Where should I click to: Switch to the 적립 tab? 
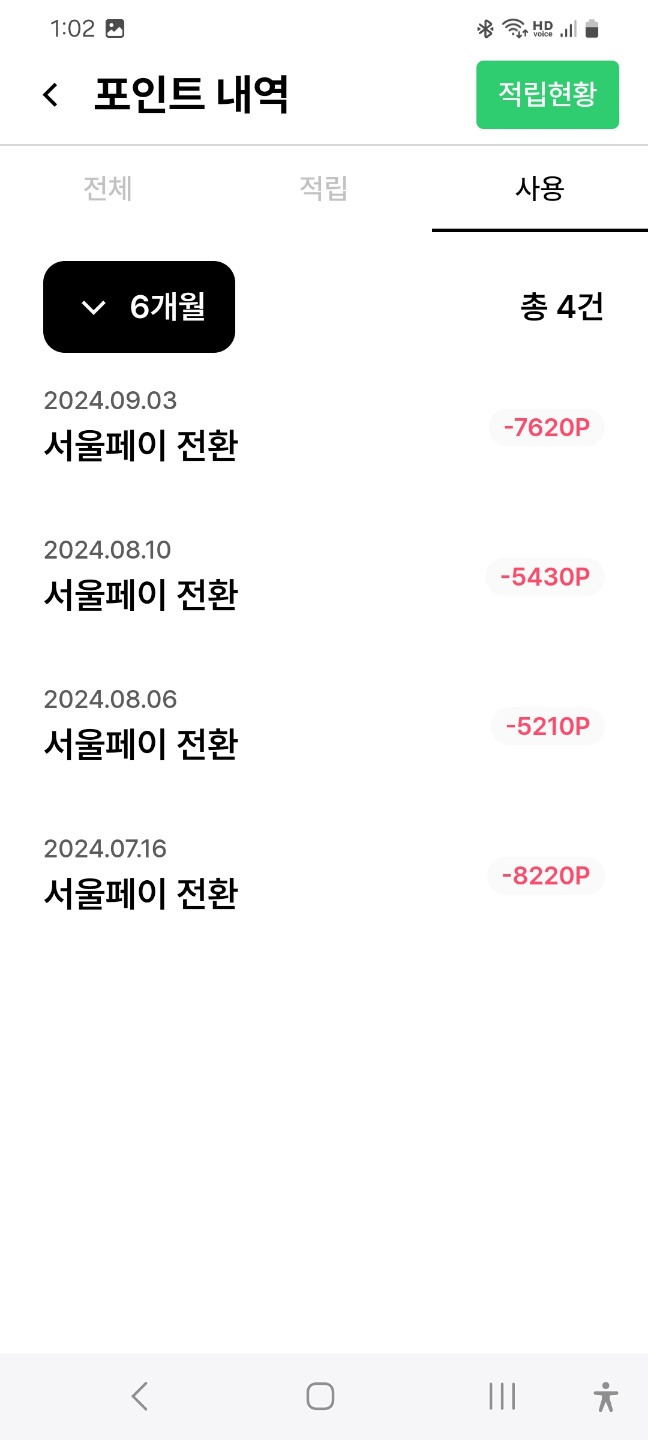[x=323, y=188]
